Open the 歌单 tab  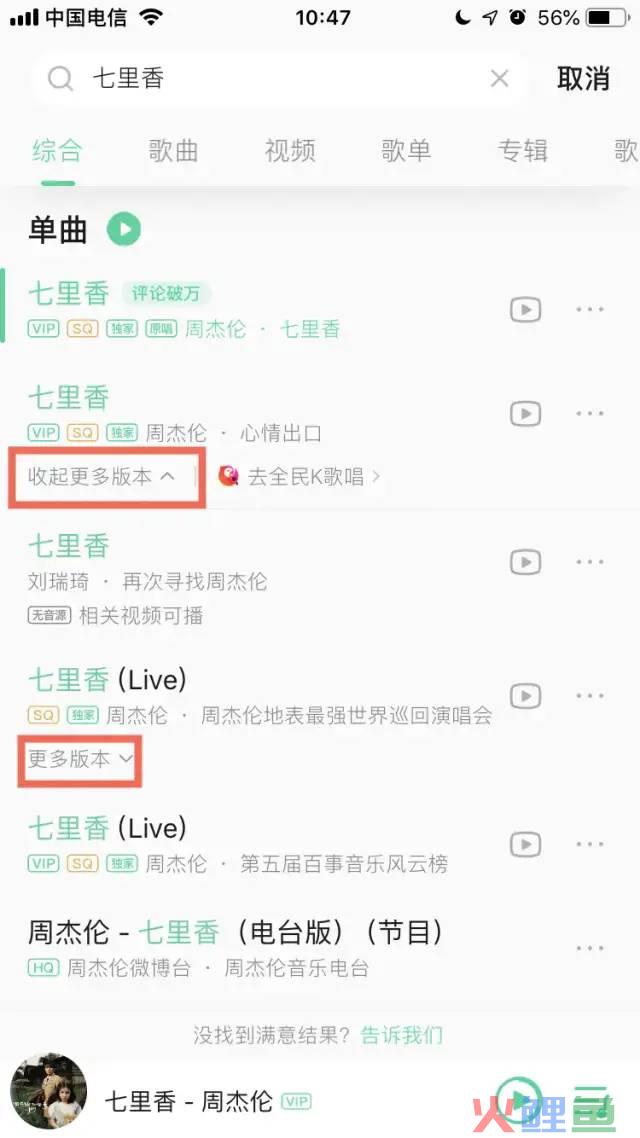point(406,151)
